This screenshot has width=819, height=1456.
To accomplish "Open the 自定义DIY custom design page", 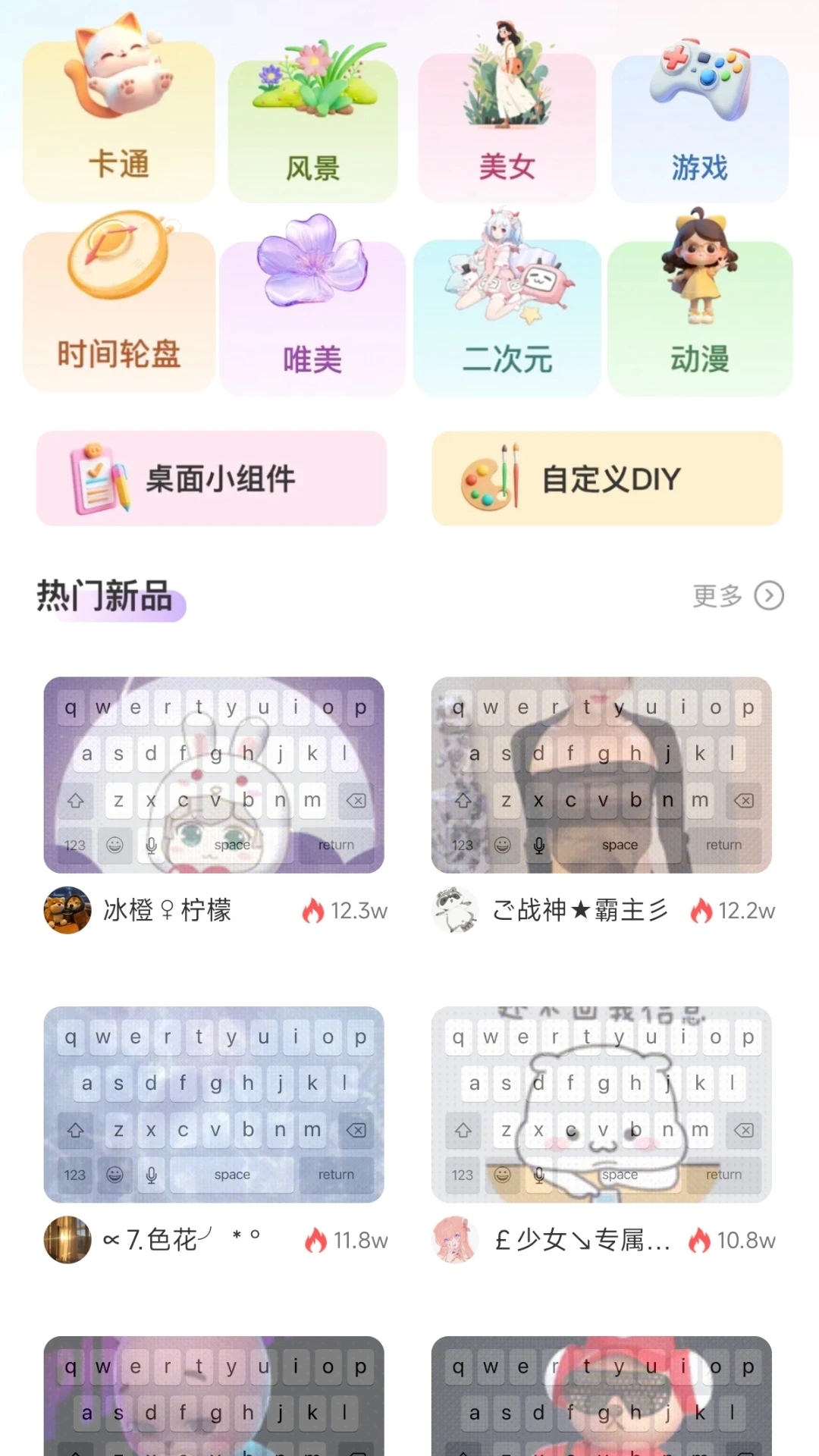I will pyautogui.click(x=607, y=478).
